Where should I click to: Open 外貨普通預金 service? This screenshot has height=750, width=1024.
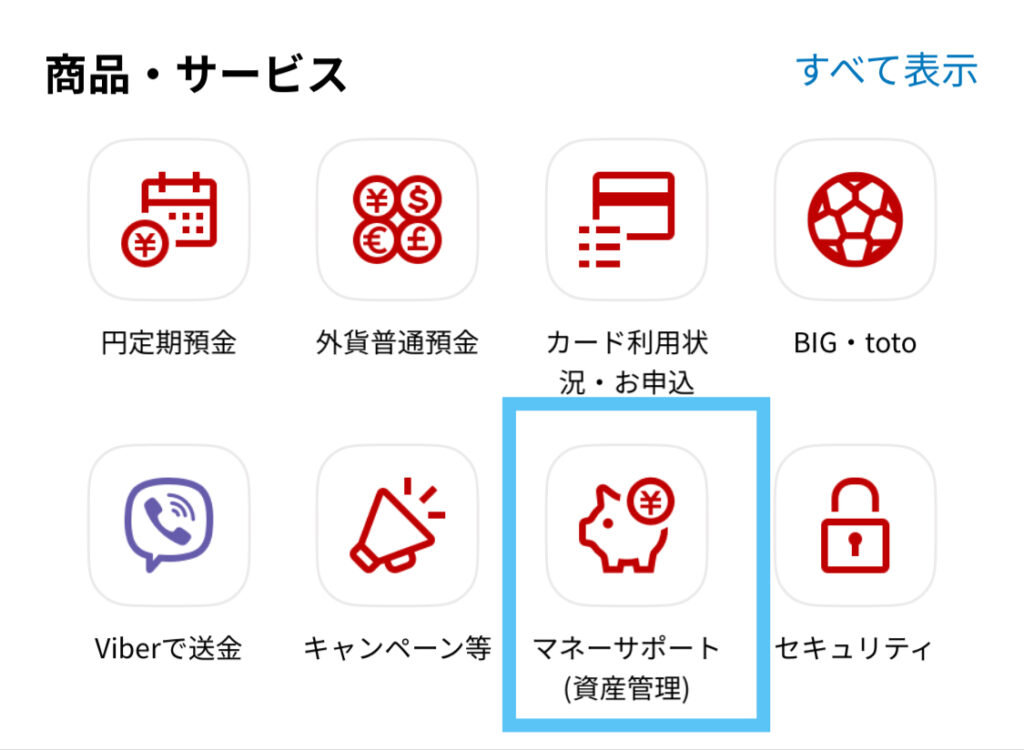tap(397, 220)
